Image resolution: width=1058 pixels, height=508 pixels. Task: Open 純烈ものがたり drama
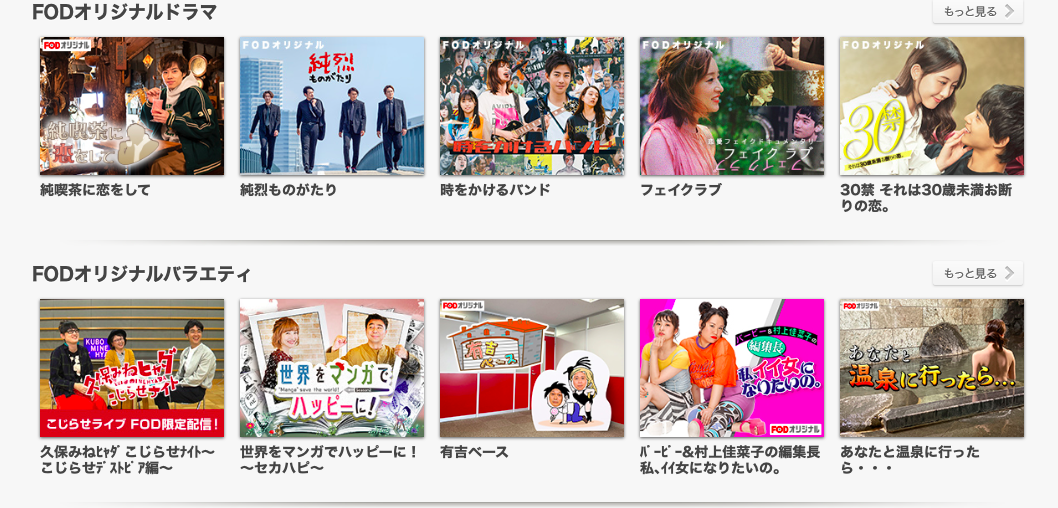coord(332,106)
